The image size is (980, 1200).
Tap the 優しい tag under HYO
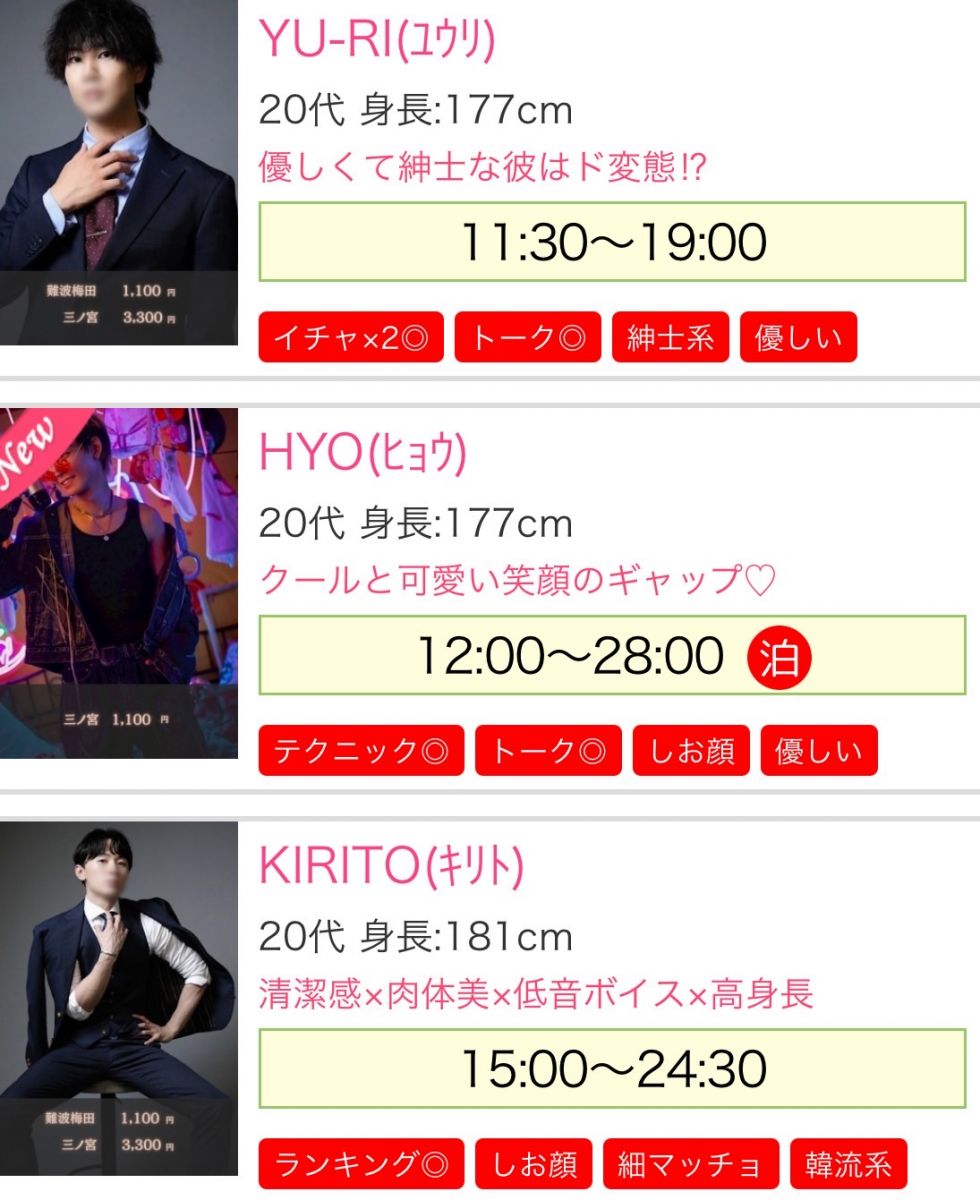[819, 751]
